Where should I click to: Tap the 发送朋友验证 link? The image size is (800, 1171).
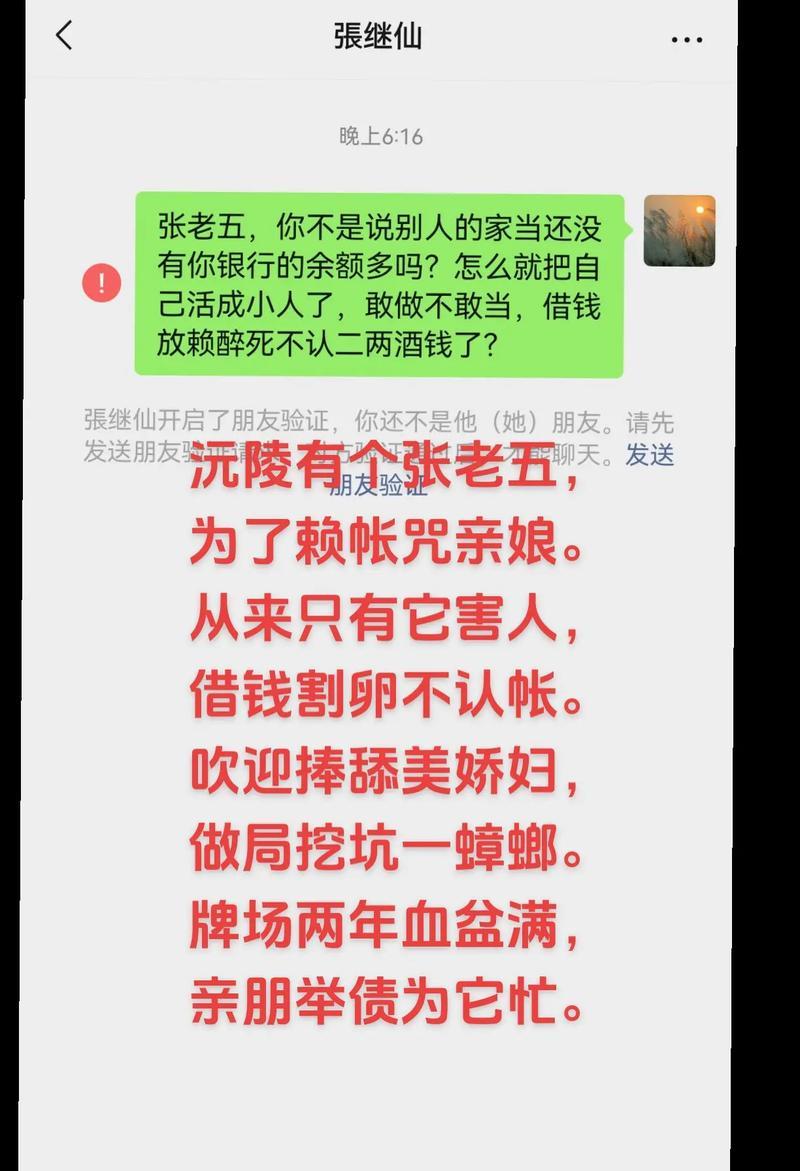pyautogui.click(x=650, y=455)
